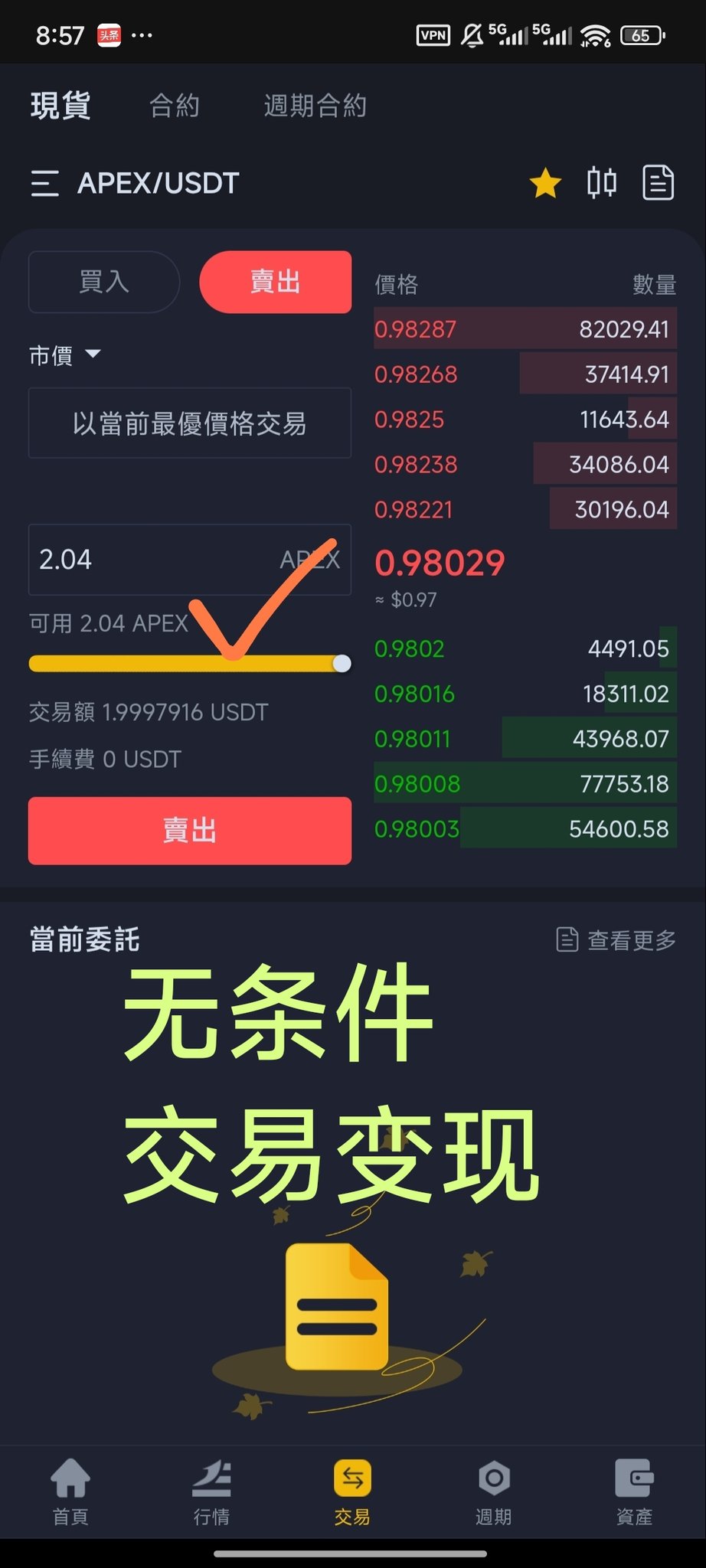This screenshot has height=1568, width=706.
Task: Open the order history document icon top right
Action: [x=657, y=183]
